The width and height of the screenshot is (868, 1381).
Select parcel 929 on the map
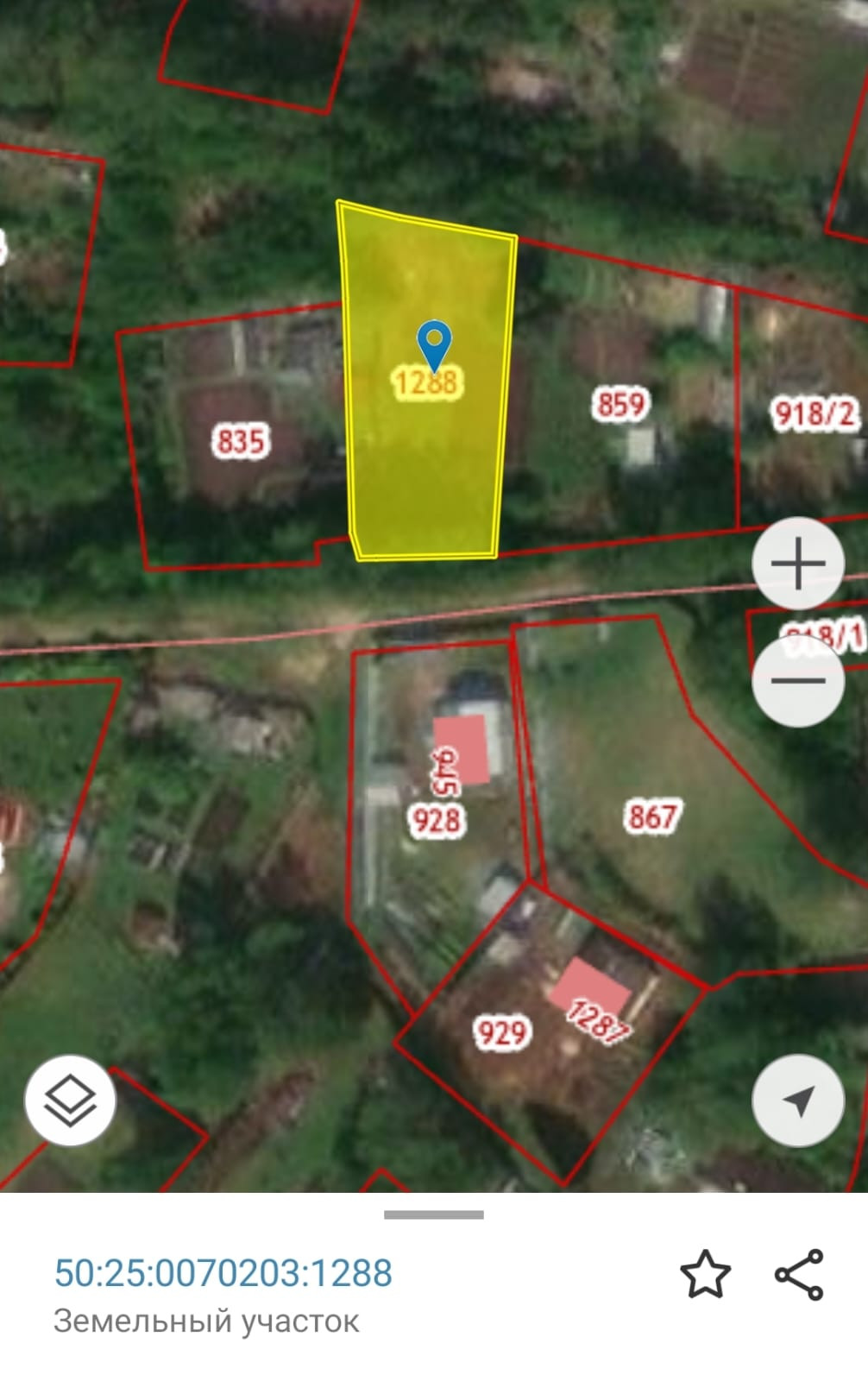tap(501, 1032)
